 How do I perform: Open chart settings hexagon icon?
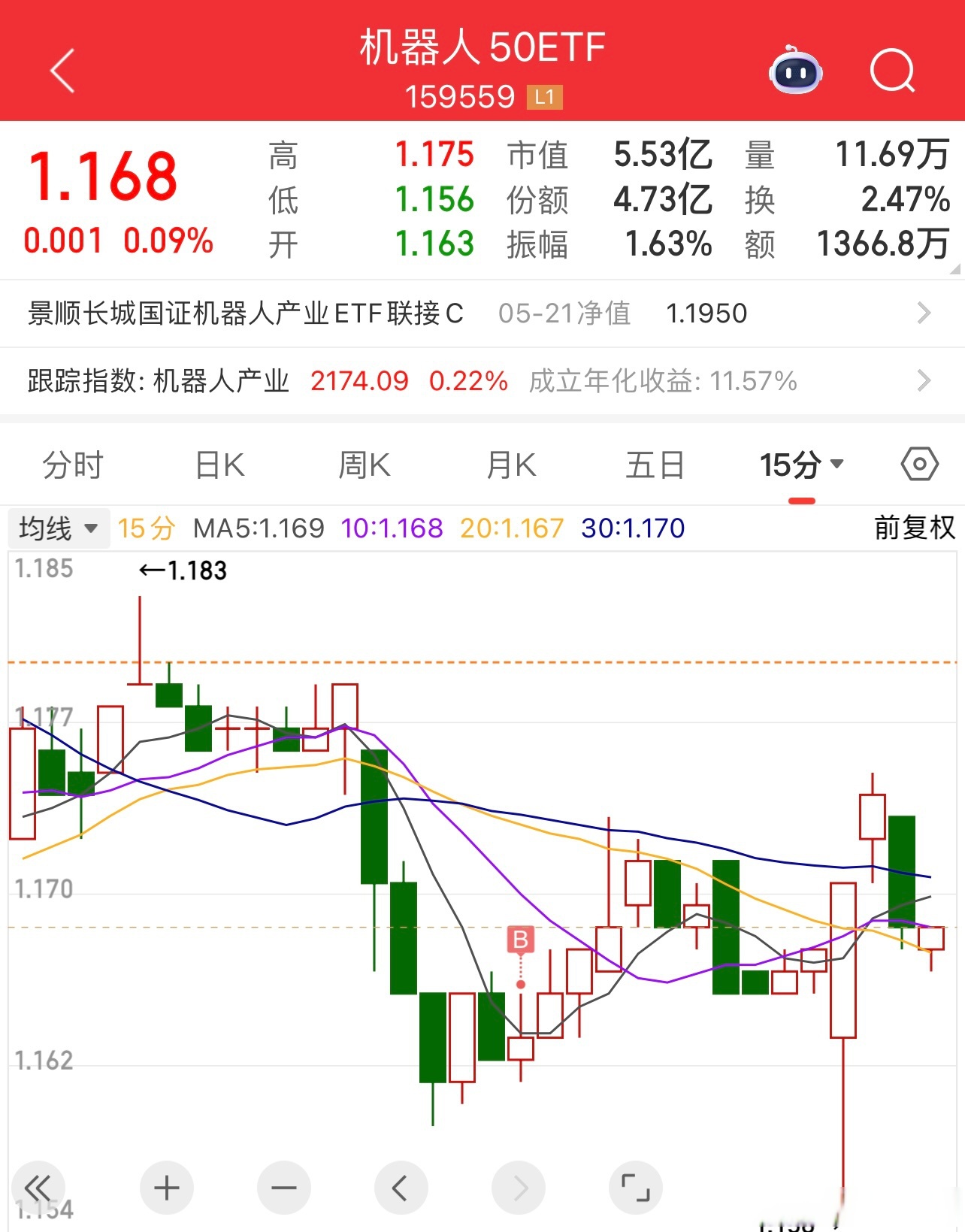[x=919, y=465]
